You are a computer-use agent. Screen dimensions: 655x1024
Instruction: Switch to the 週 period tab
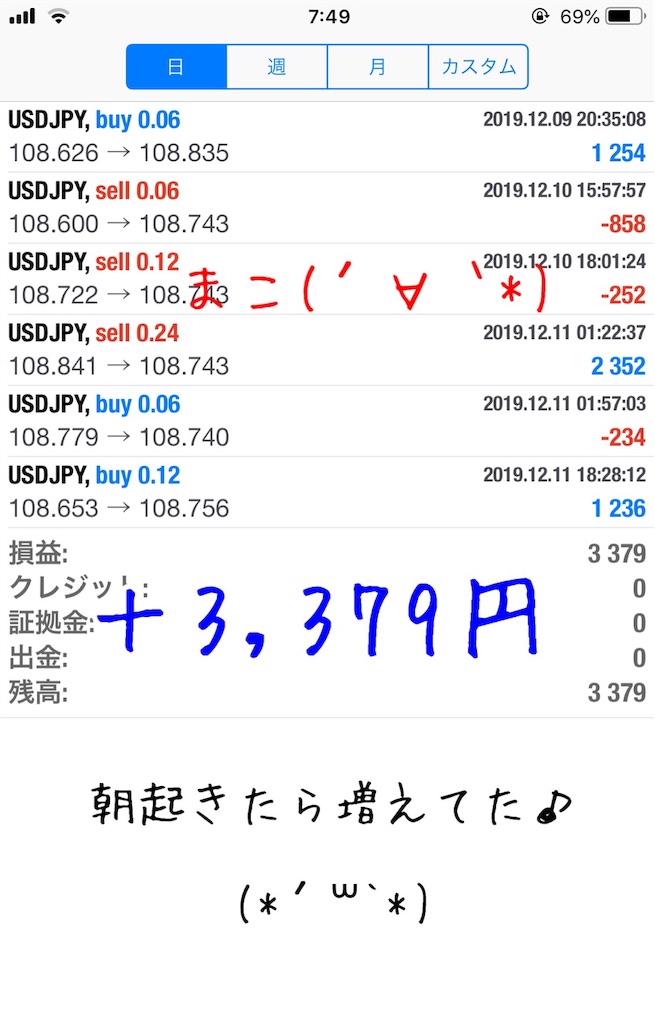(x=277, y=68)
